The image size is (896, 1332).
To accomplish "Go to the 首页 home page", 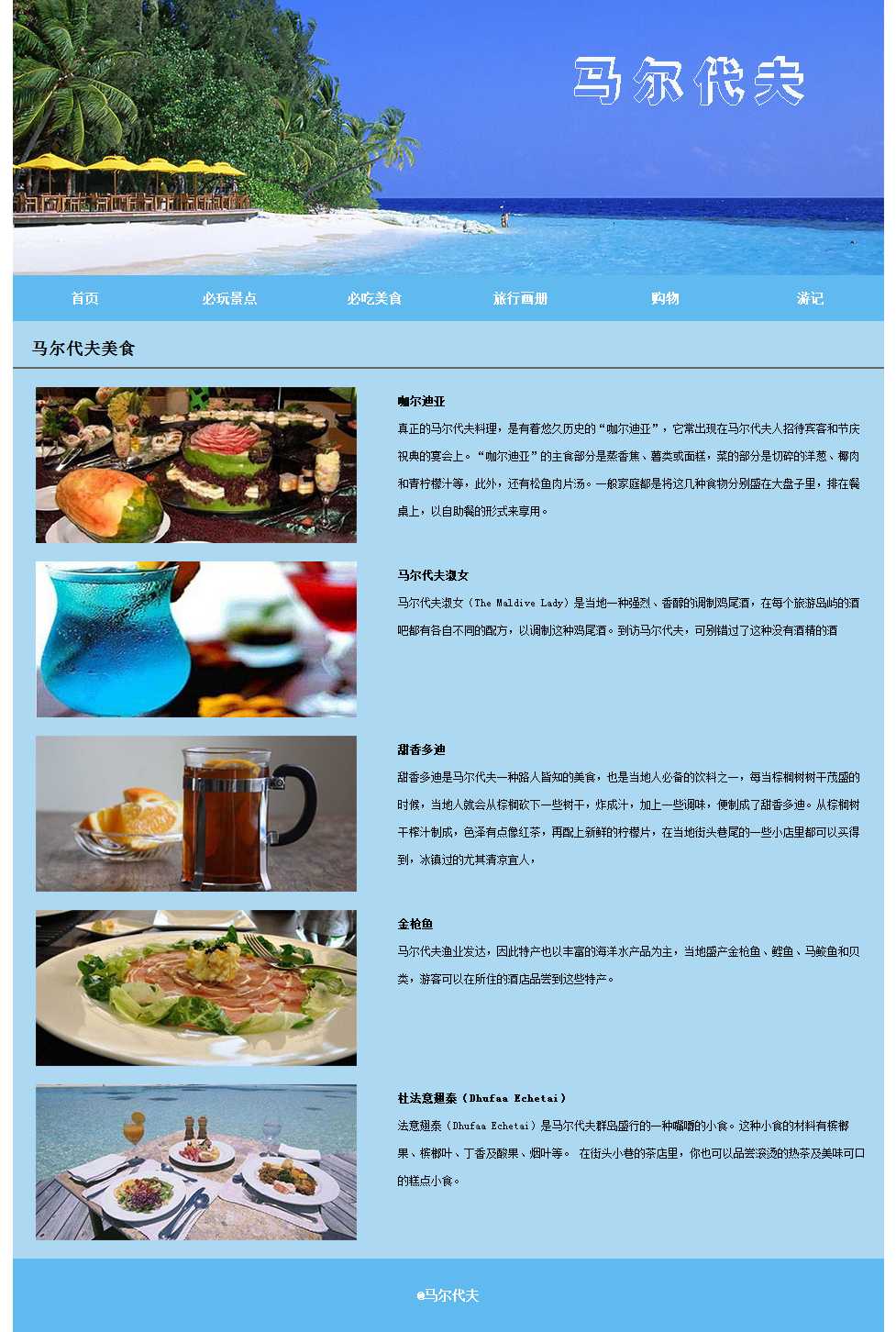I will tap(85, 298).
